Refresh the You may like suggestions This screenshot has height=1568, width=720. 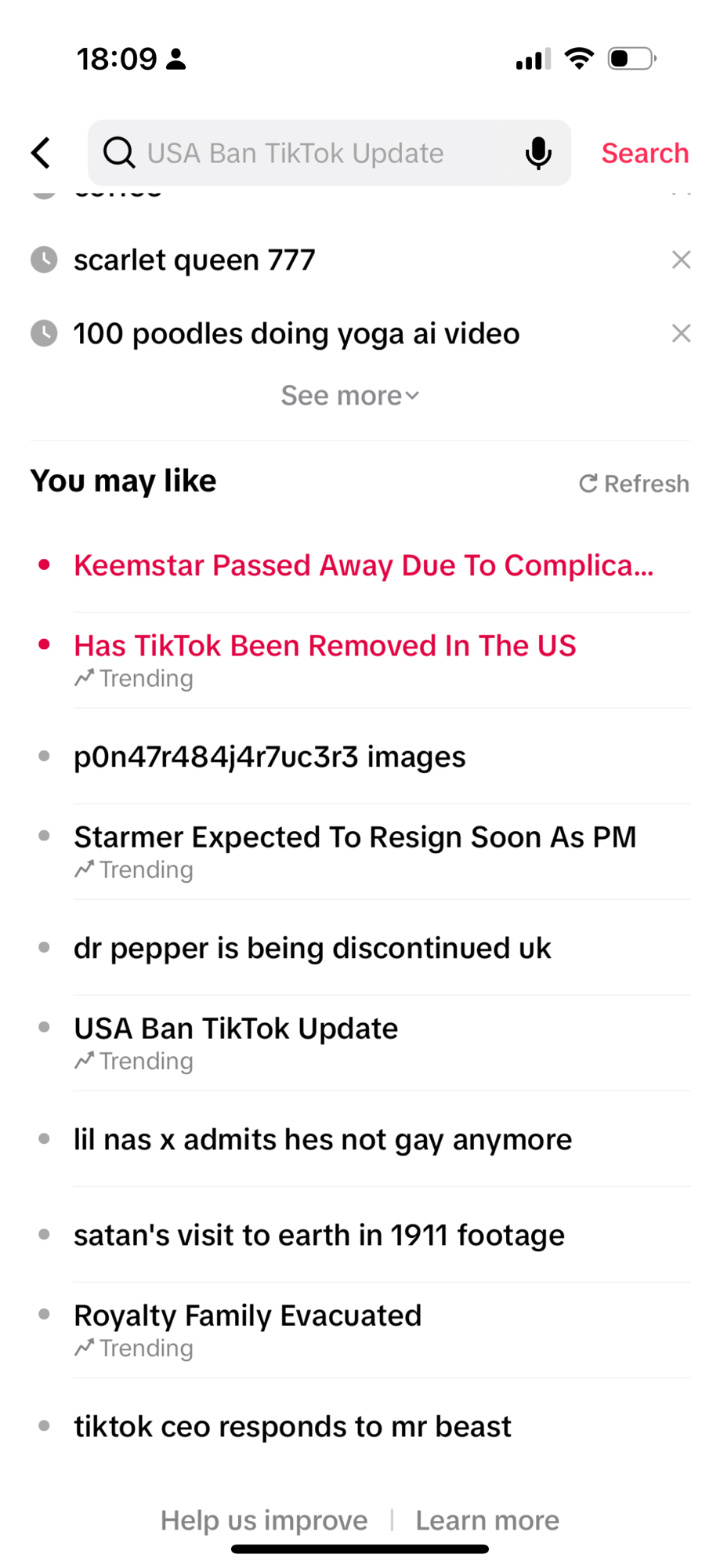[x=634, y=484]
